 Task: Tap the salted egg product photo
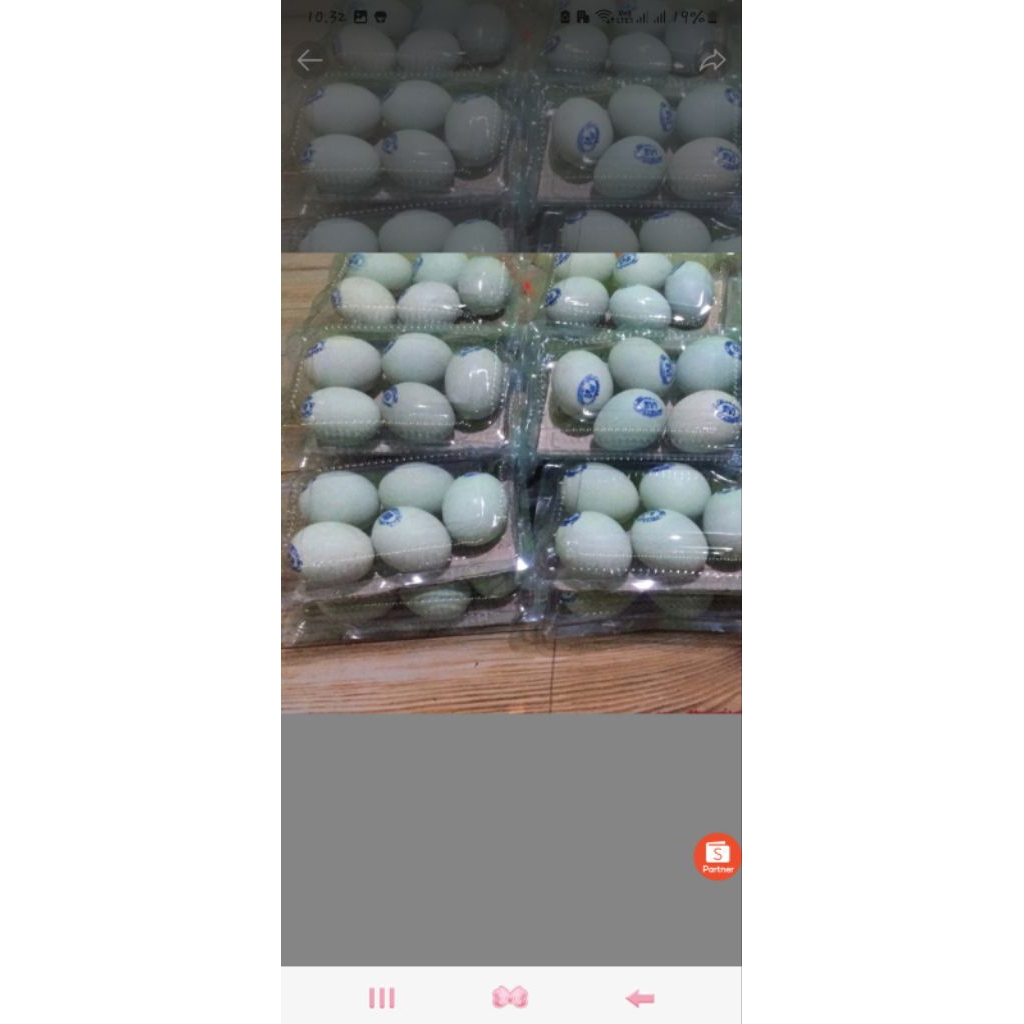point(511,482)
